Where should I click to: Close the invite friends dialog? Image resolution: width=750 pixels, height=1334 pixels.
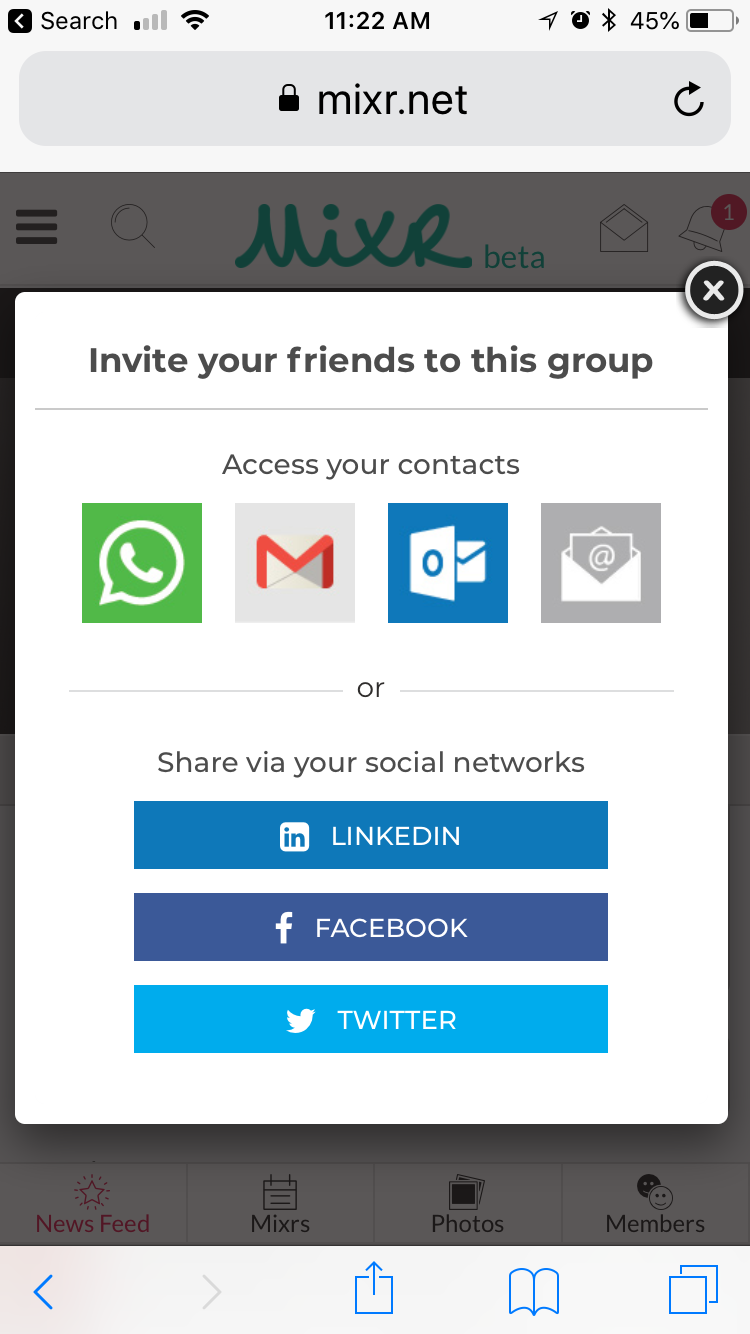712,291
